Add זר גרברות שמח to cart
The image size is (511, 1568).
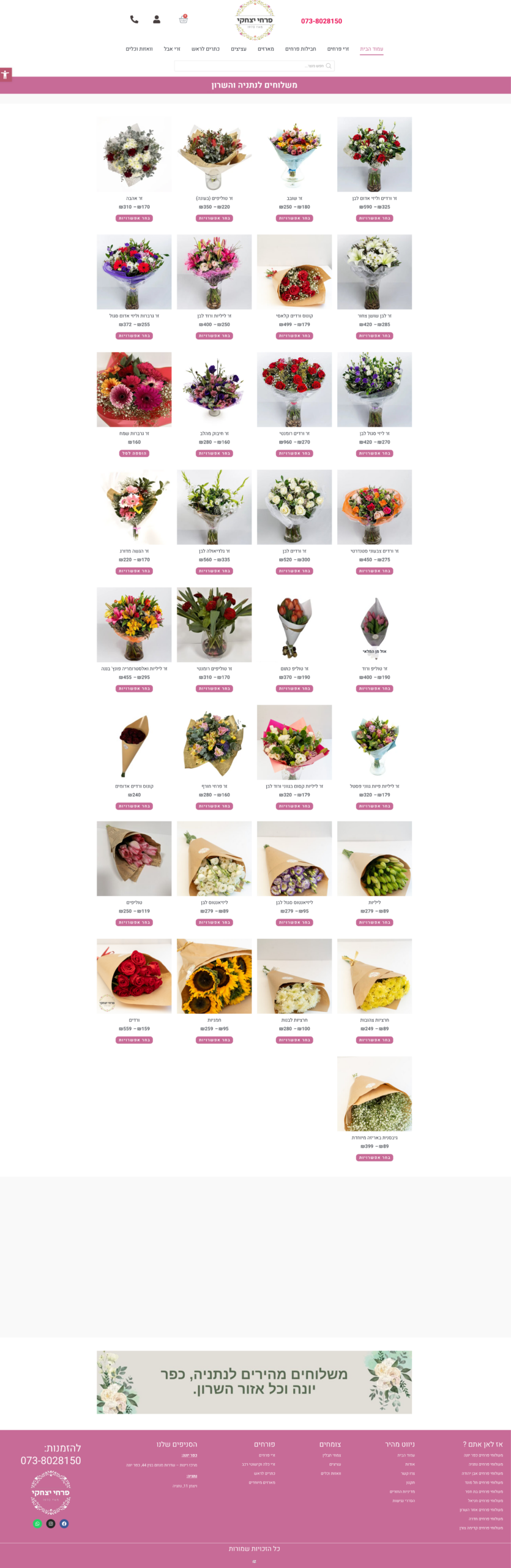[134, 453]
